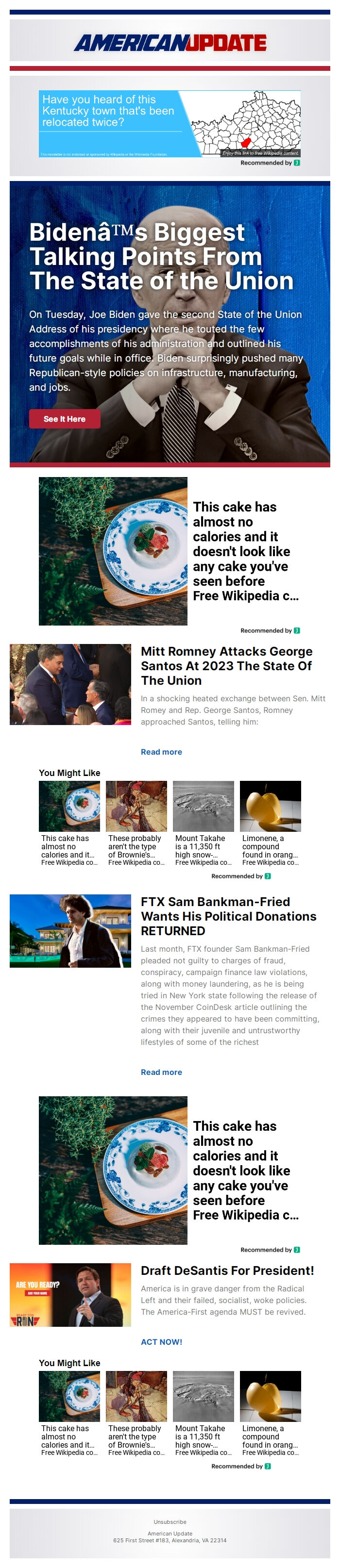
Task: Open the Sam Bankman-Fried article photo
Action: [x=70, y=930]
